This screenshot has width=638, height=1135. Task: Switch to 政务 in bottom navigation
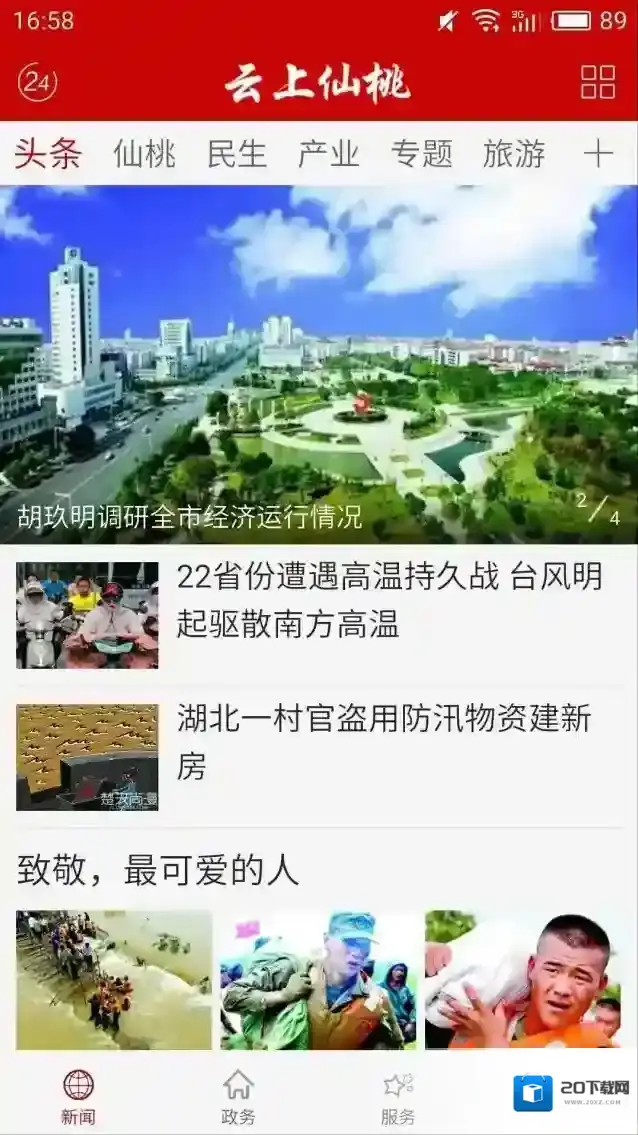tap(238, 1097)
